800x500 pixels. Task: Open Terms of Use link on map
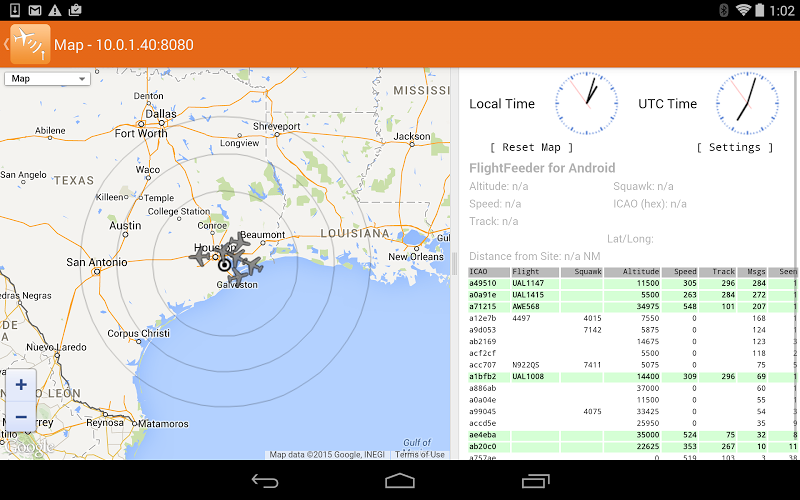pos(420,455)
